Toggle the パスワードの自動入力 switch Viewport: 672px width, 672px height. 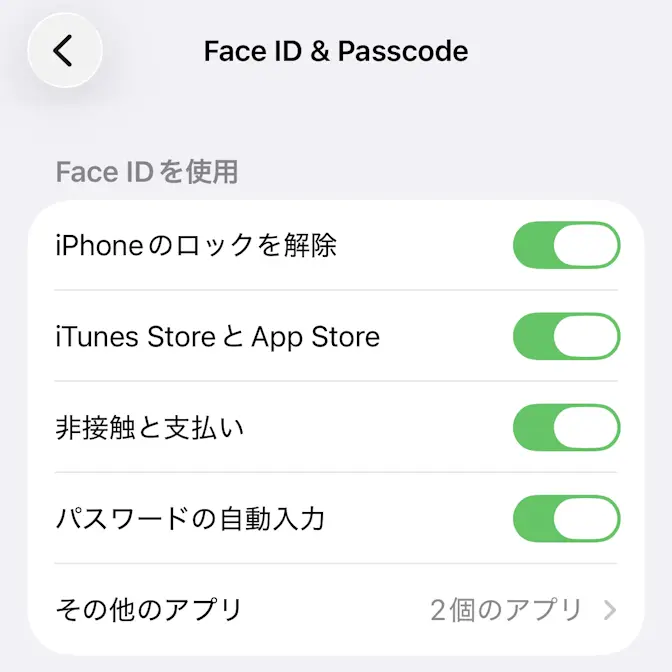pos(566,518)
